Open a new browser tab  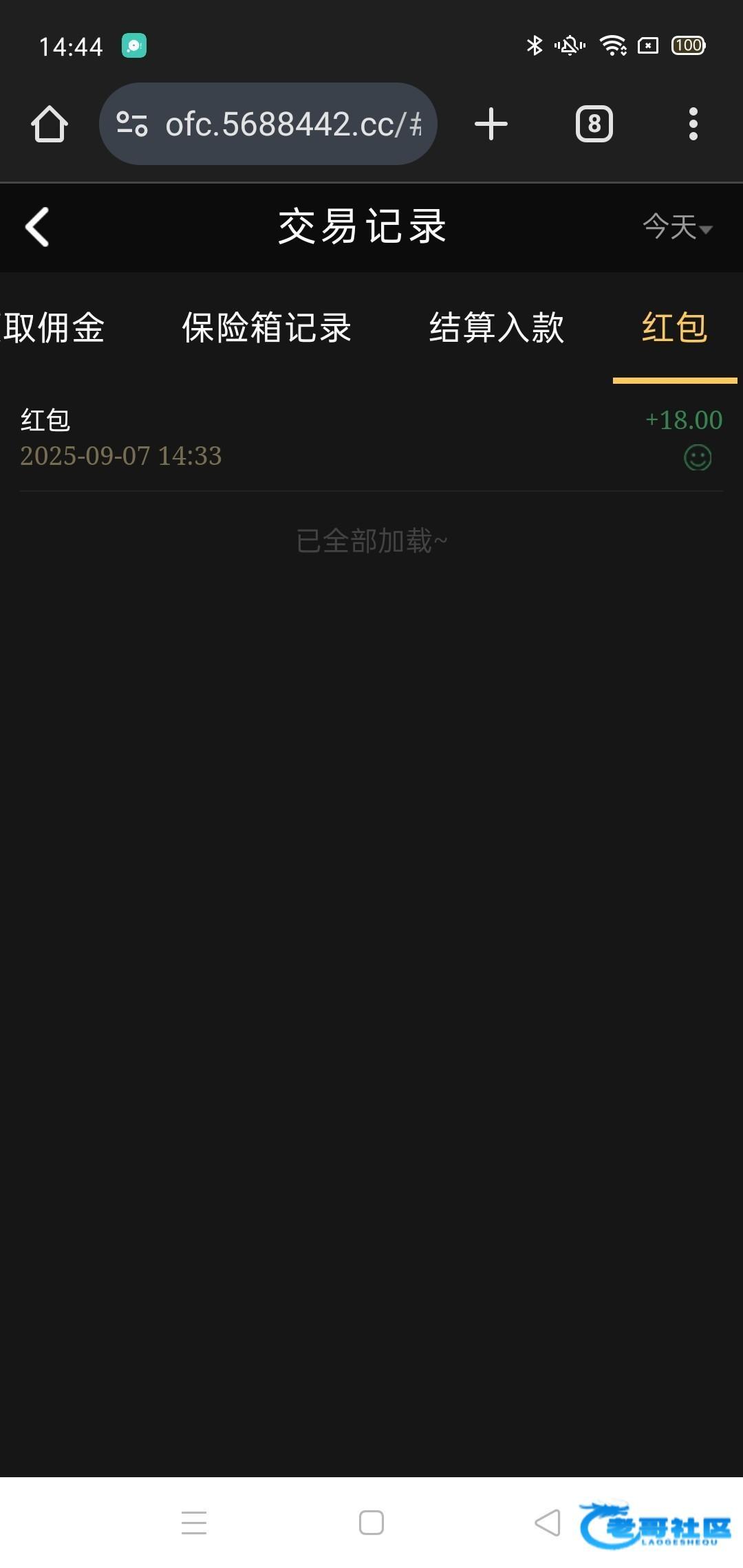(491, 124)
